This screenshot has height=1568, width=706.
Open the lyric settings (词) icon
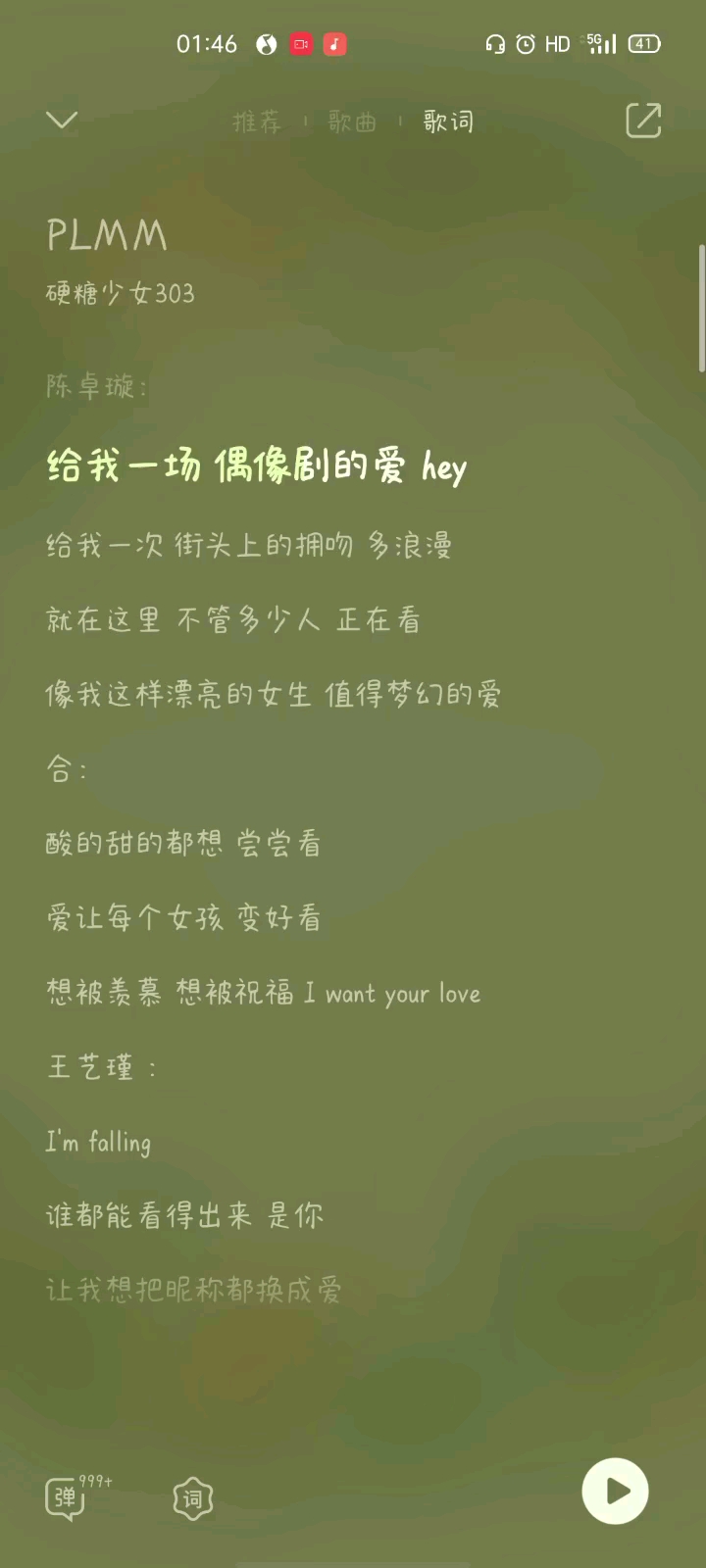coord(192,1498)
